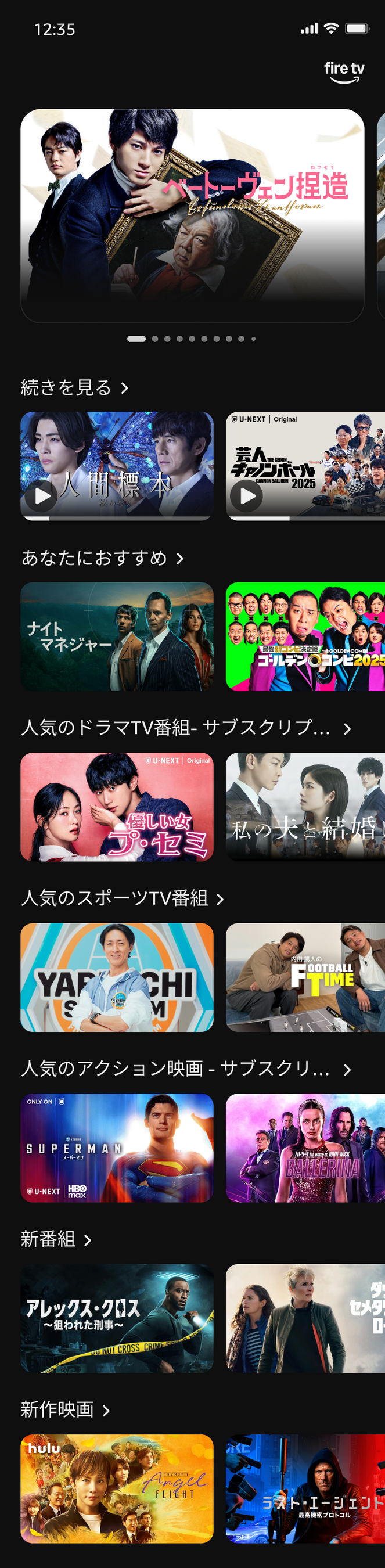This screenshot has height=1568, width=385.
Task: Expand the あなたにおすすめ row
Action: click(102, 558)
